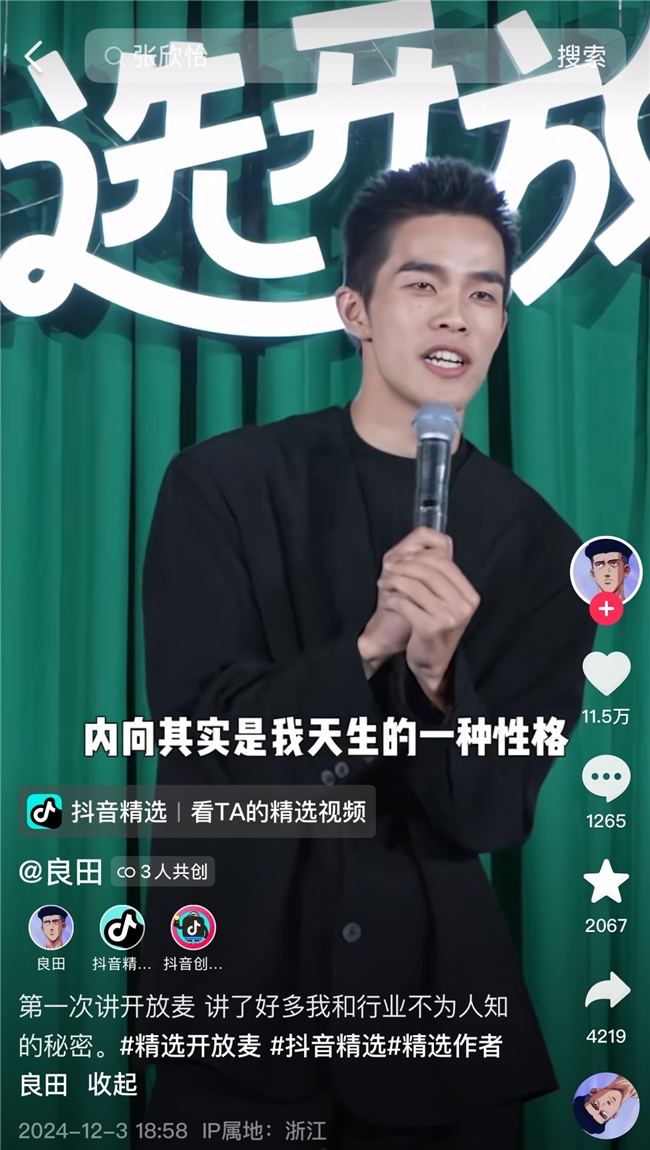Open co-creator 抖音创… profile
The height and width of the screenshot is (1150, 650).
193,928
